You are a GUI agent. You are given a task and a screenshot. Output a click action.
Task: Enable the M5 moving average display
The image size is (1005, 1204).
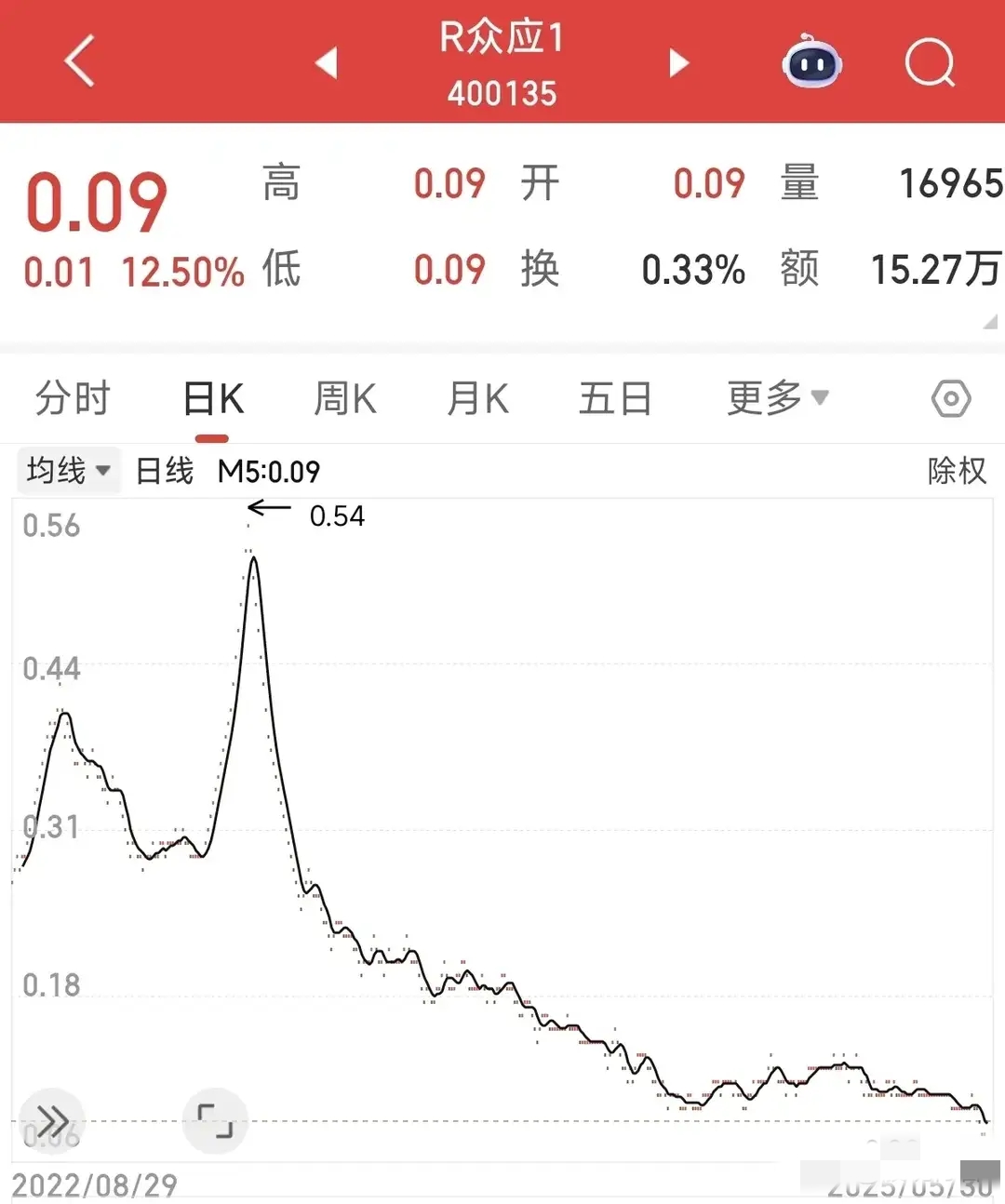(x=268, y=472)
